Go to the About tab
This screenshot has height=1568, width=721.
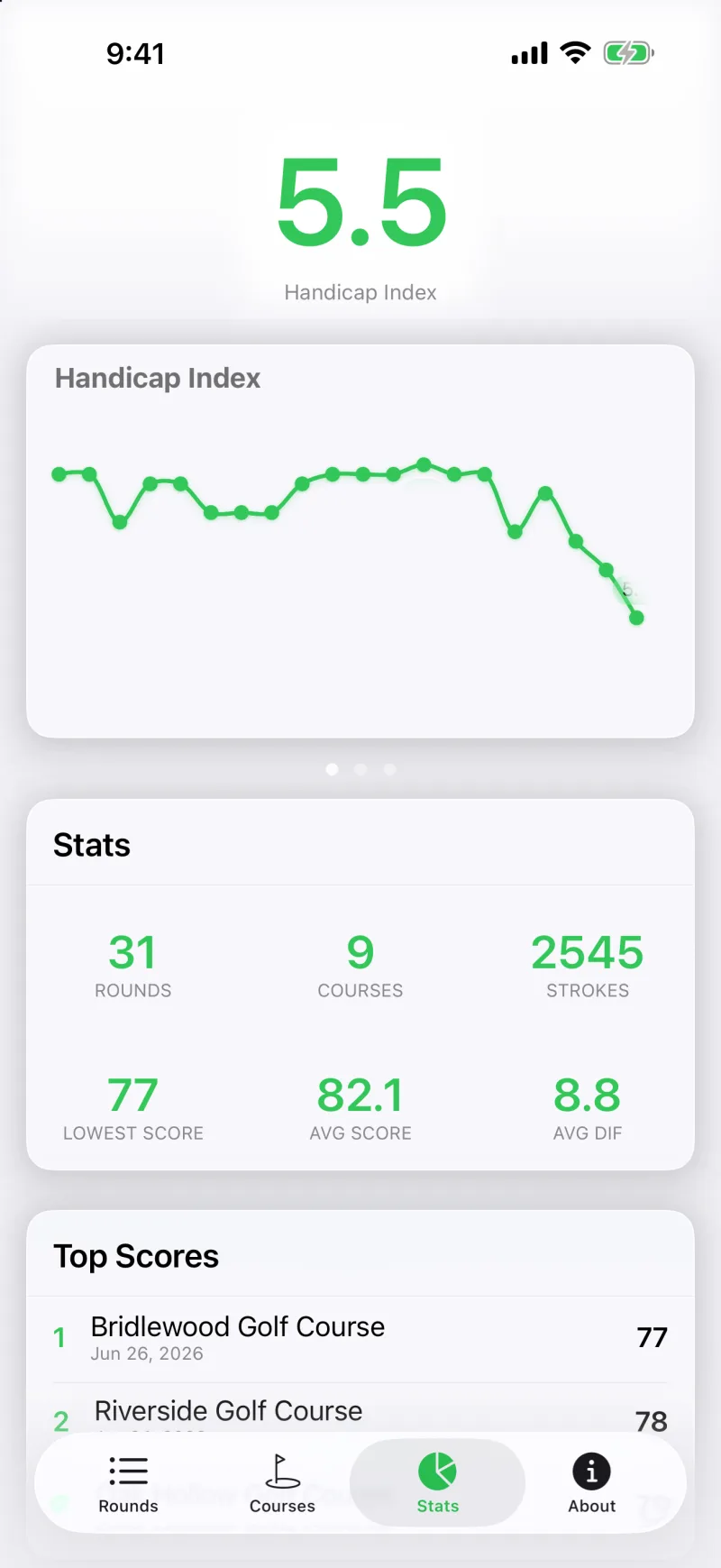pyautogui.click(x=592, y=1483)
